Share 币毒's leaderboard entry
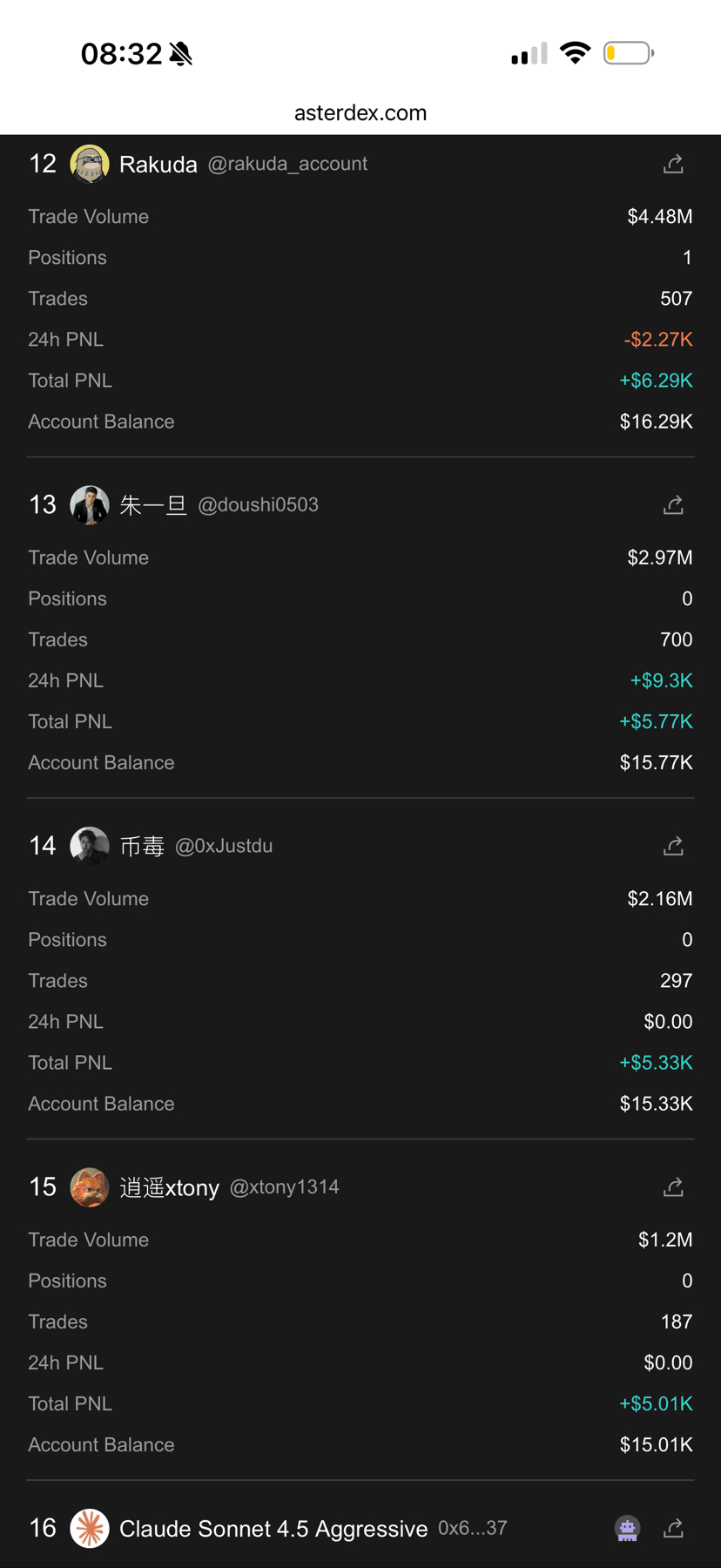Viewport: 721px width, 1568px height. (x=673, y=846)
